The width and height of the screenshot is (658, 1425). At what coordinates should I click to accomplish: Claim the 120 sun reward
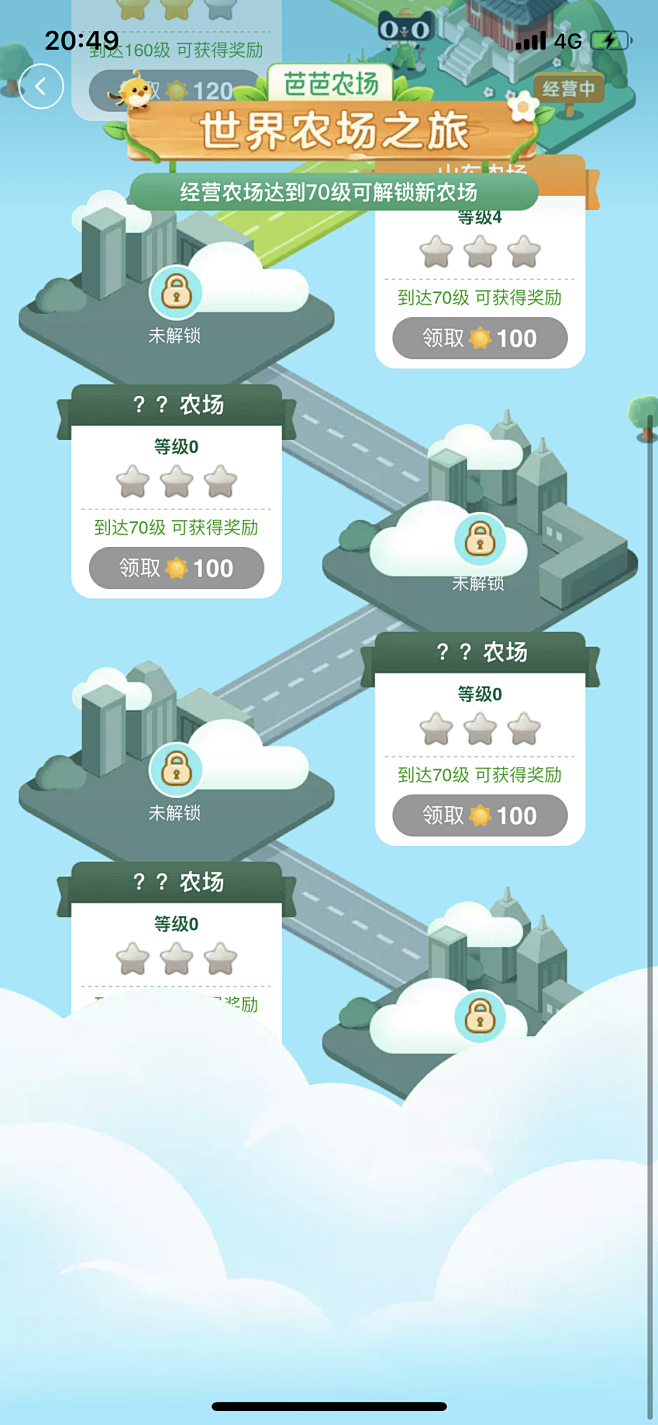coord(170,92)
